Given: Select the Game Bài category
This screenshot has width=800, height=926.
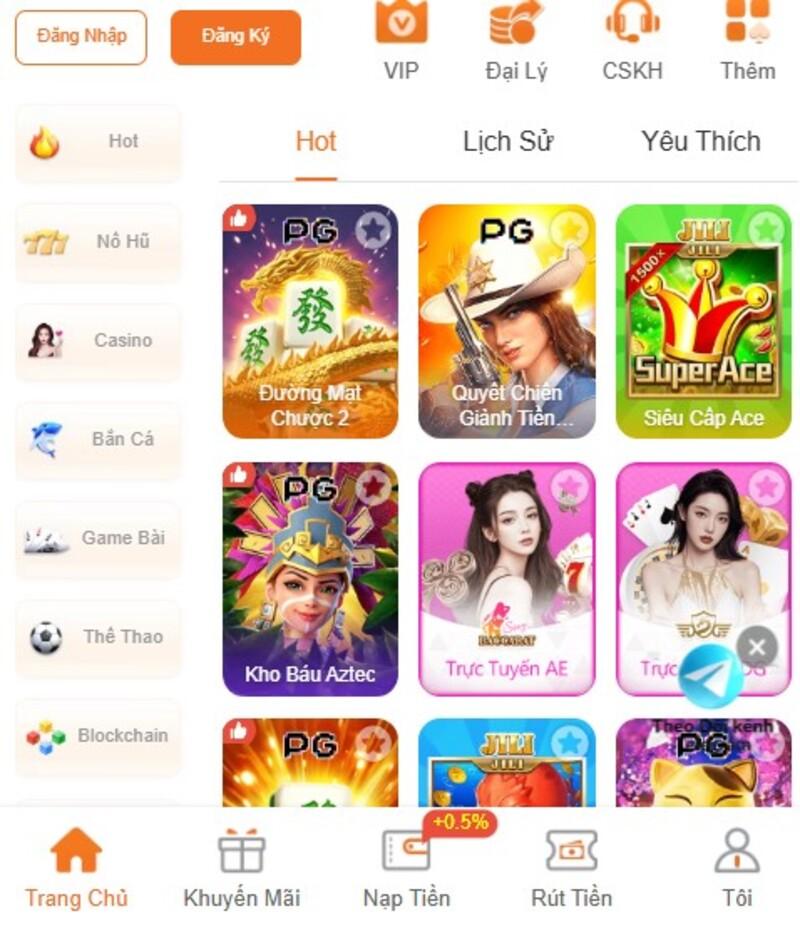Looking at the screenshot, I should point(98,538).
